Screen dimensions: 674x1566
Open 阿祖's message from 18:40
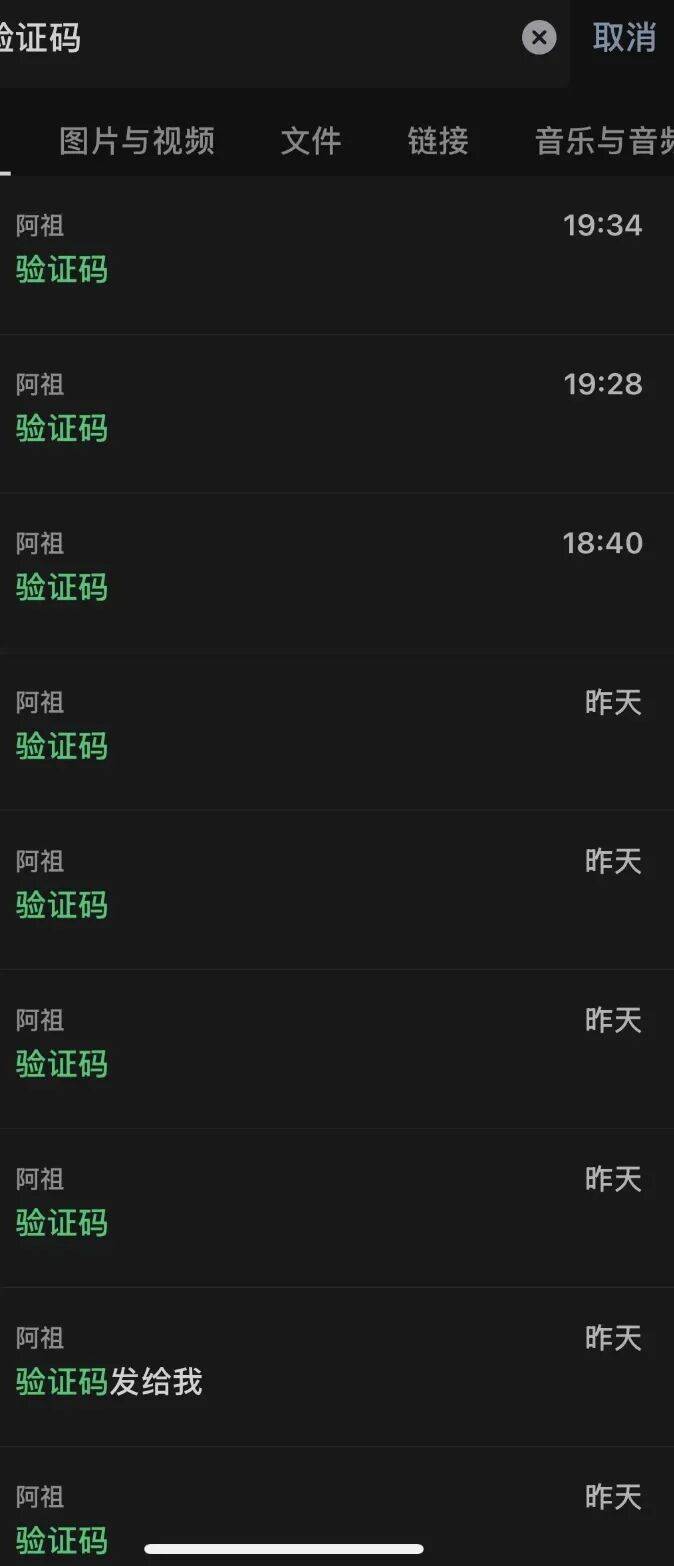coord(330,566)
